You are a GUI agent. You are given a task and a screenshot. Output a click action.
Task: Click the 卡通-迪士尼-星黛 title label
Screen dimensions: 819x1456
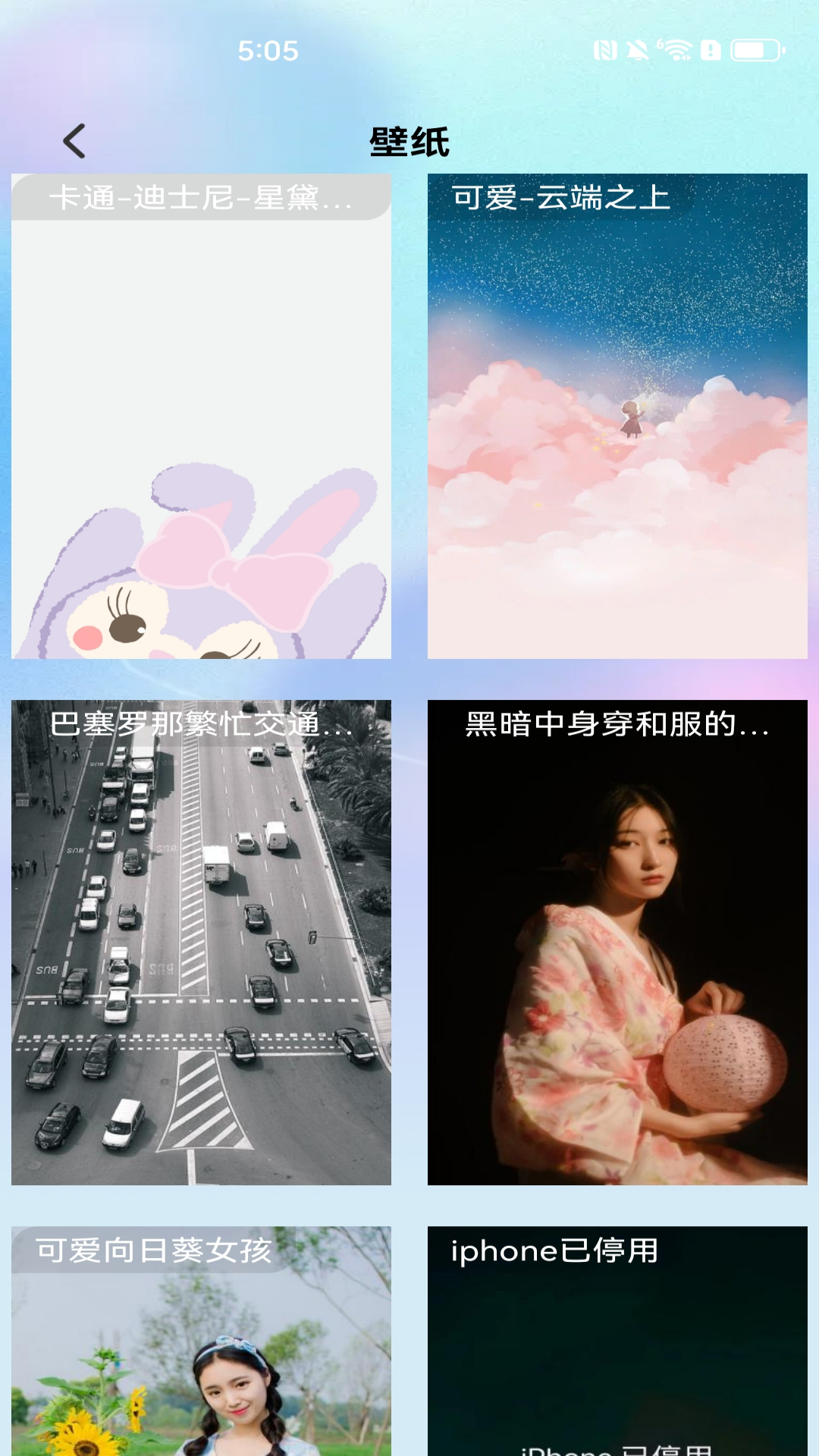[201, 199]
